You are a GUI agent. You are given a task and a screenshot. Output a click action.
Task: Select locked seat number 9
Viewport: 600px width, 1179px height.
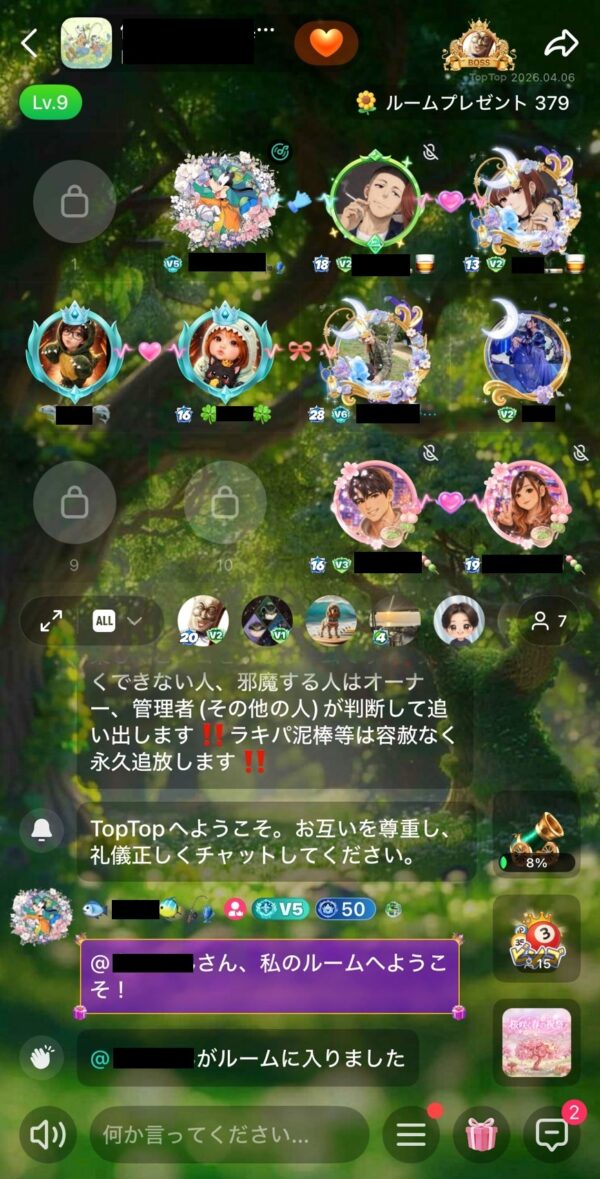tap(74, 502)
